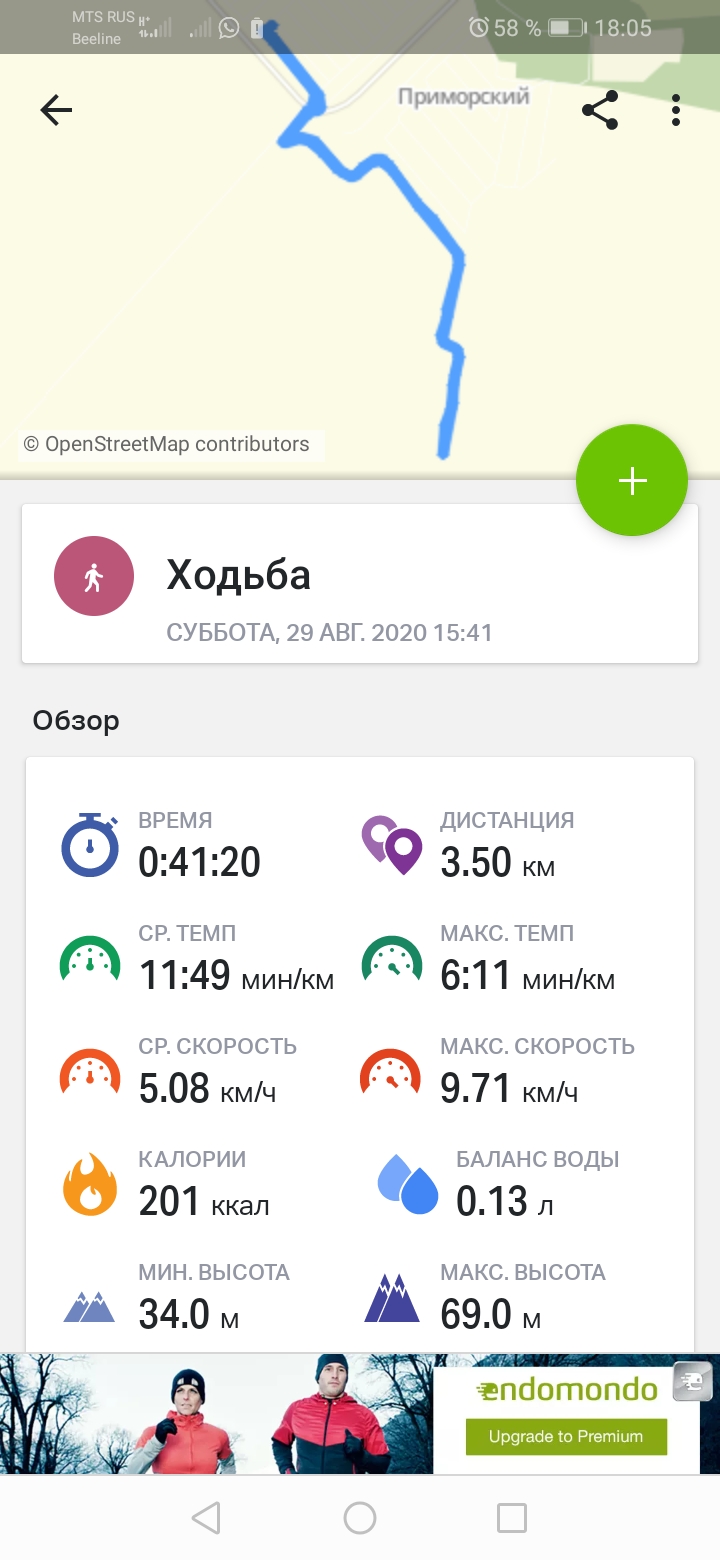Viewport: 720px width, 1560px height.
Task: Open the Ходьба workout card
Action: pyautogui.click(x=360, y=583)
